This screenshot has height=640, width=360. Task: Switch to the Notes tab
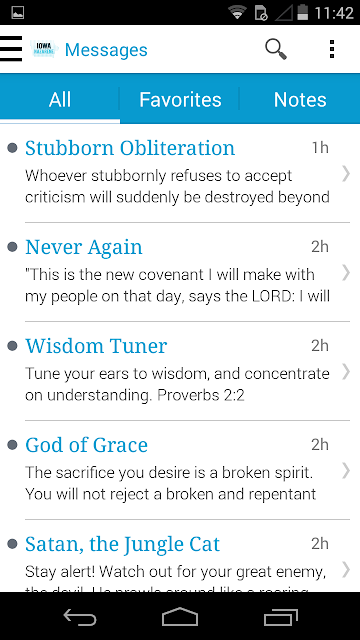point(300,99)
